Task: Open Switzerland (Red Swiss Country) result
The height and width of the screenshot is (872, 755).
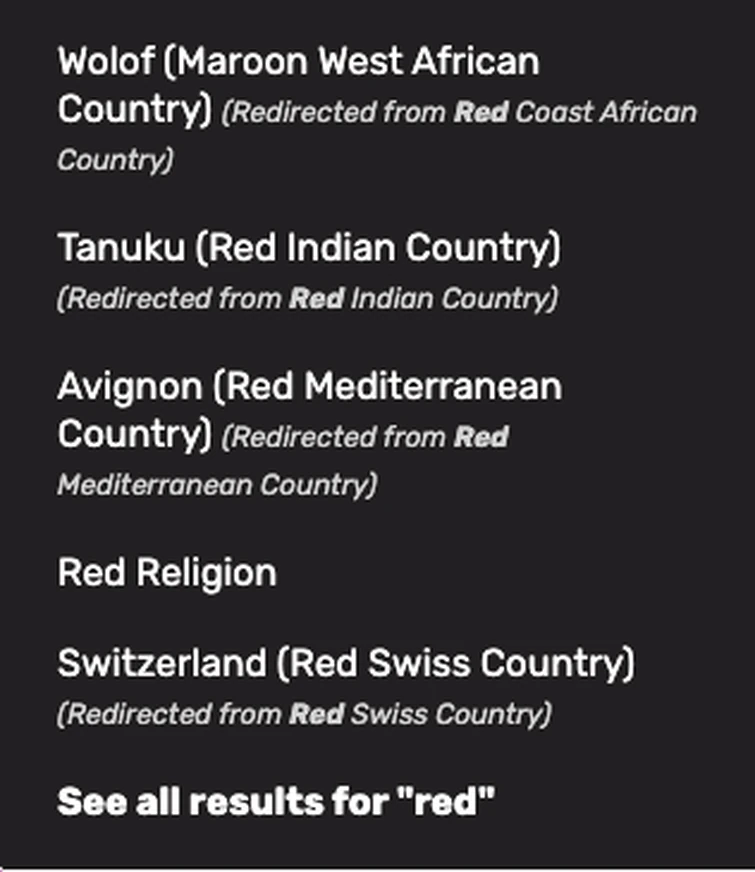Action: coord(345,664)
